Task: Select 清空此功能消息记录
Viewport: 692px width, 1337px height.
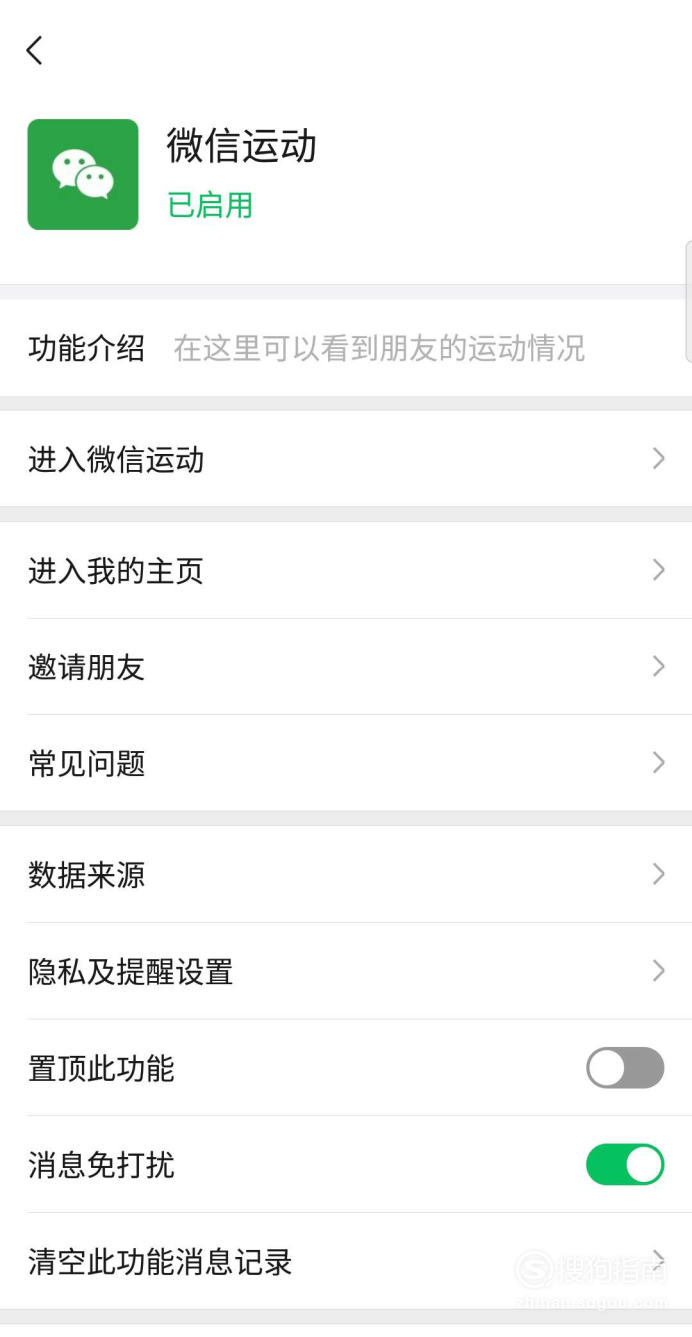Action: 345,1261
